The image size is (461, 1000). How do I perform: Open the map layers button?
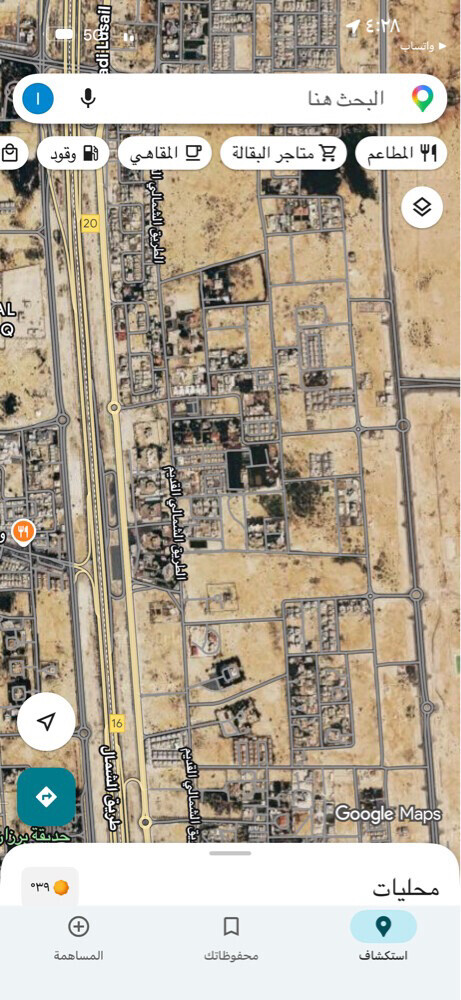(x=422, y=207)
